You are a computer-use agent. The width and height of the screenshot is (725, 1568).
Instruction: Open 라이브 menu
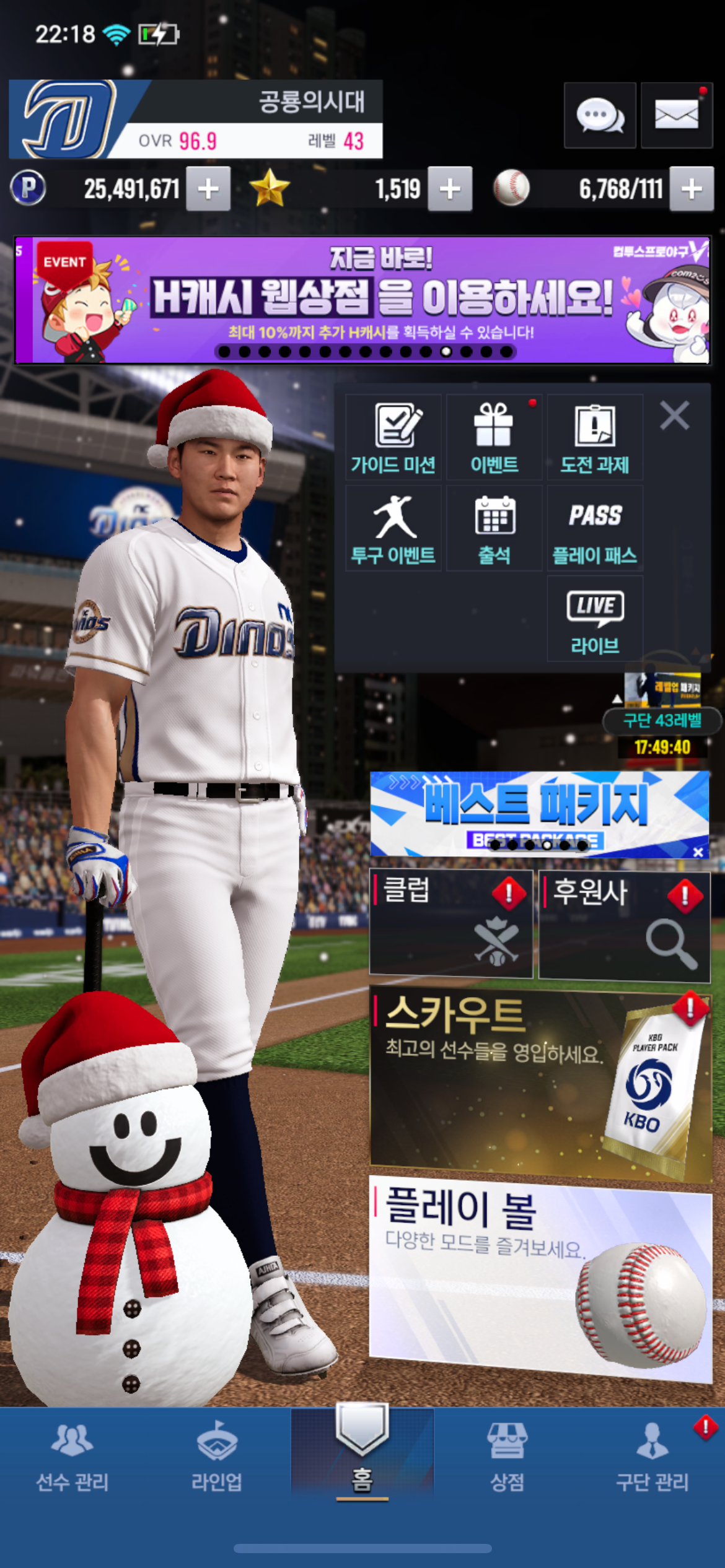tap(595, 619)
